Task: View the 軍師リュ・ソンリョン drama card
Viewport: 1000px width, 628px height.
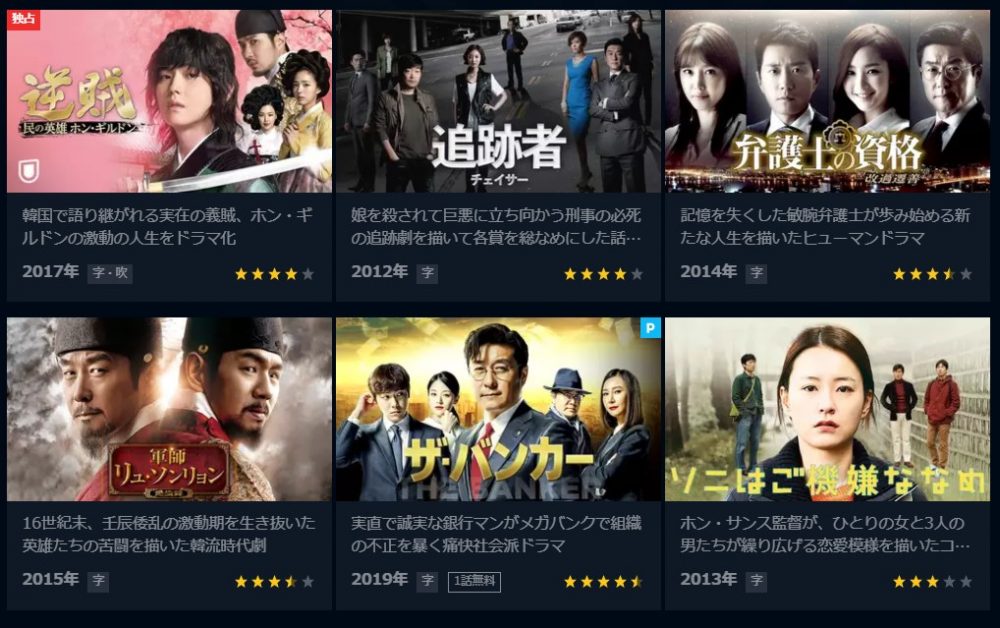Action: pyautogui.click(x=169, y=410)
